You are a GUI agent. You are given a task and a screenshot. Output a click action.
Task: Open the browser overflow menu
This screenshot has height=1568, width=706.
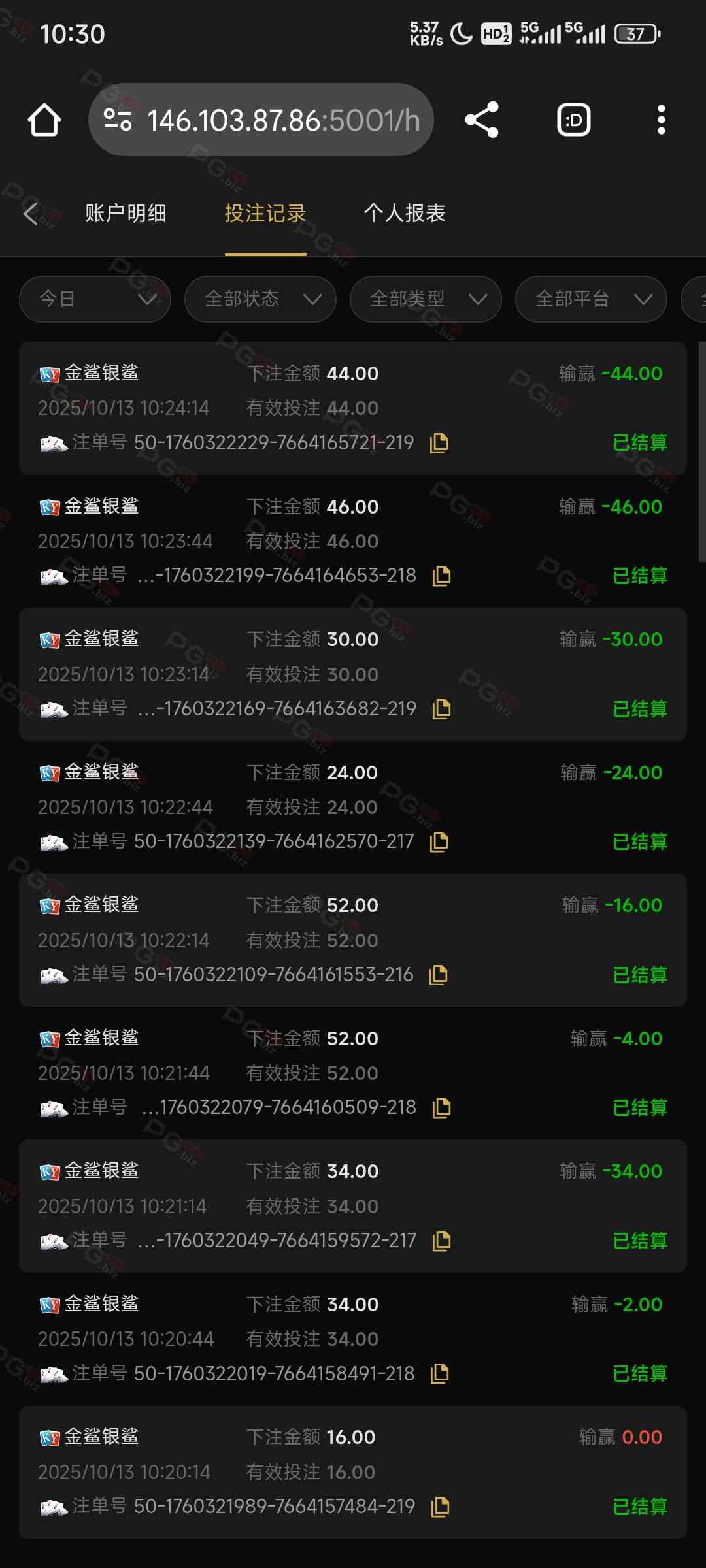[661, 120]
